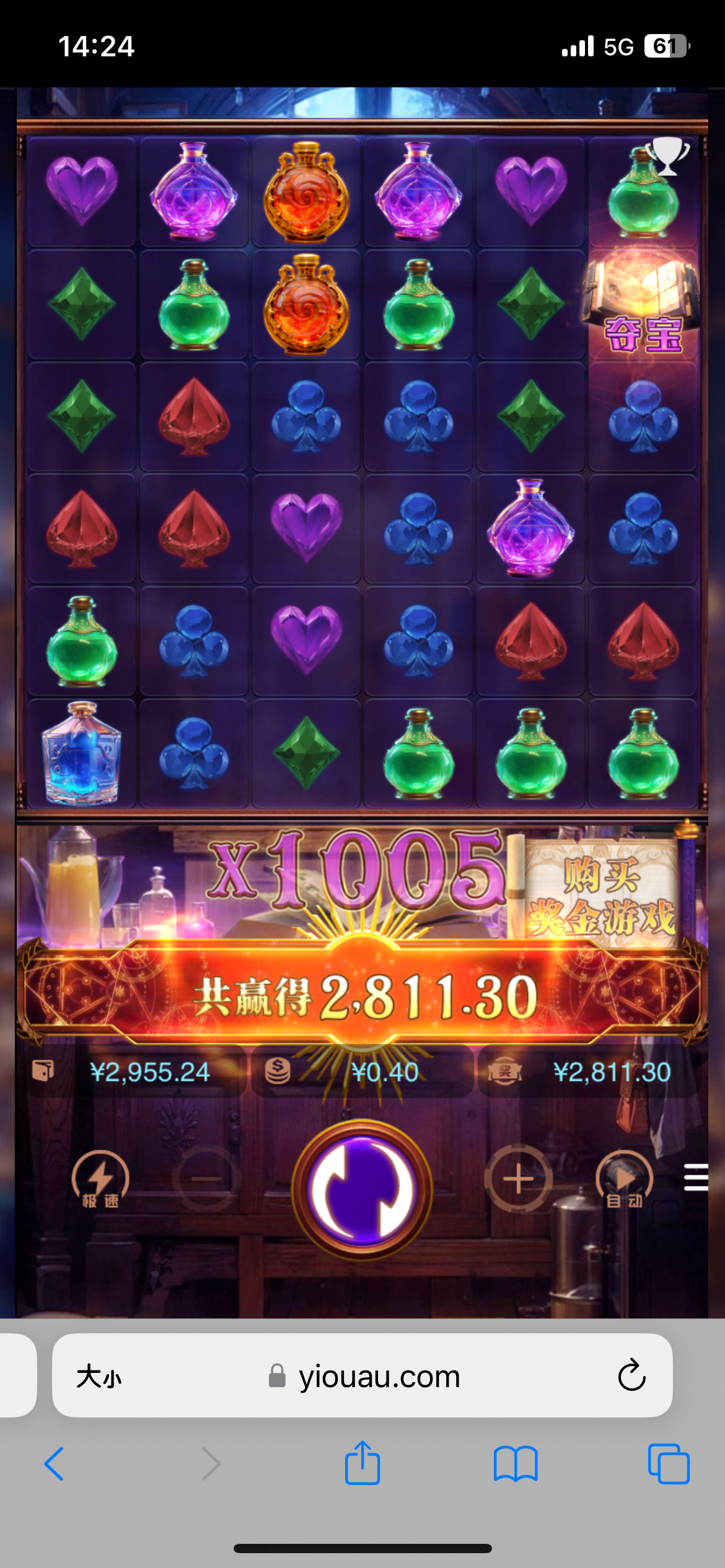Show all open Safari tabs
The image size is (725, 1568).
668,1464
